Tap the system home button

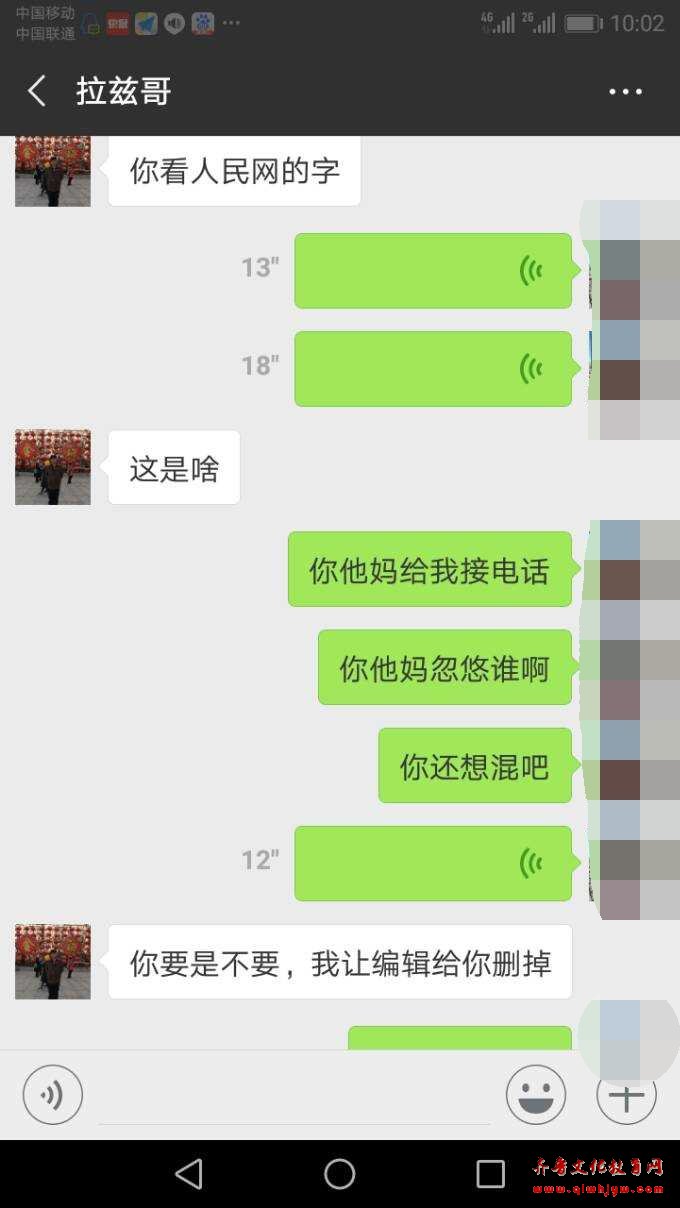[x=340, y=1174]
